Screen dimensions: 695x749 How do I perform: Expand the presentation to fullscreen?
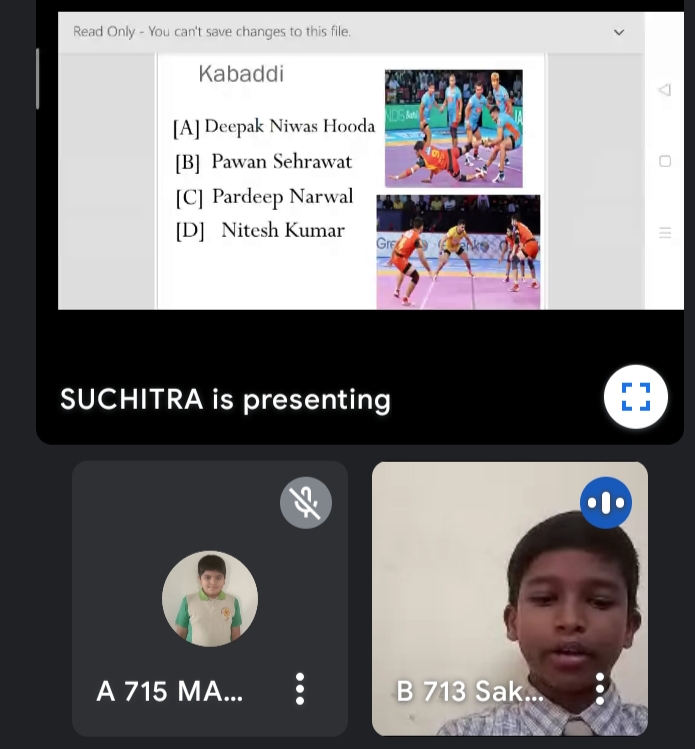[x=635, y=397]
